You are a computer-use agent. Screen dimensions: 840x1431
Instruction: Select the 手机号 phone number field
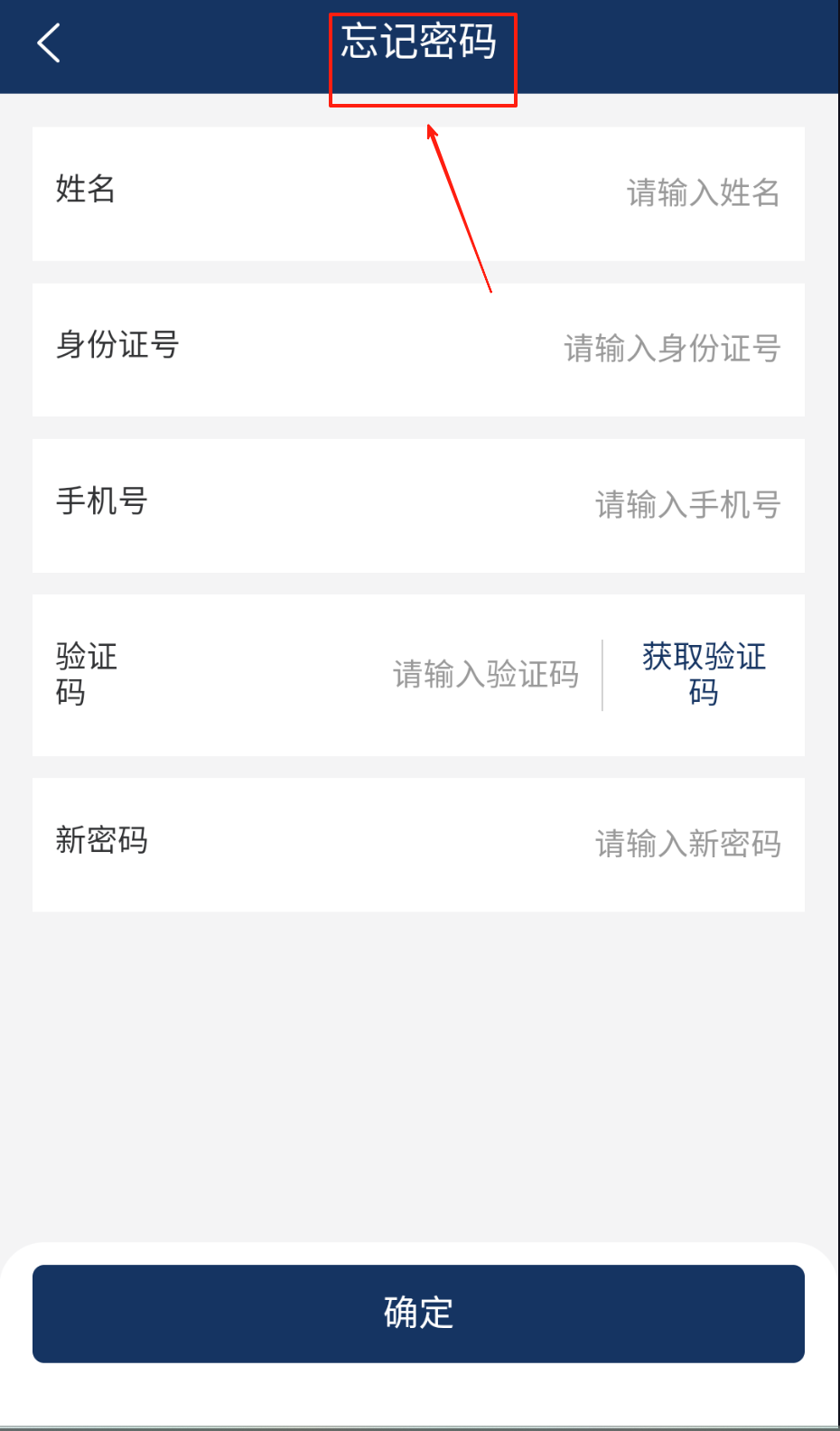686,505
